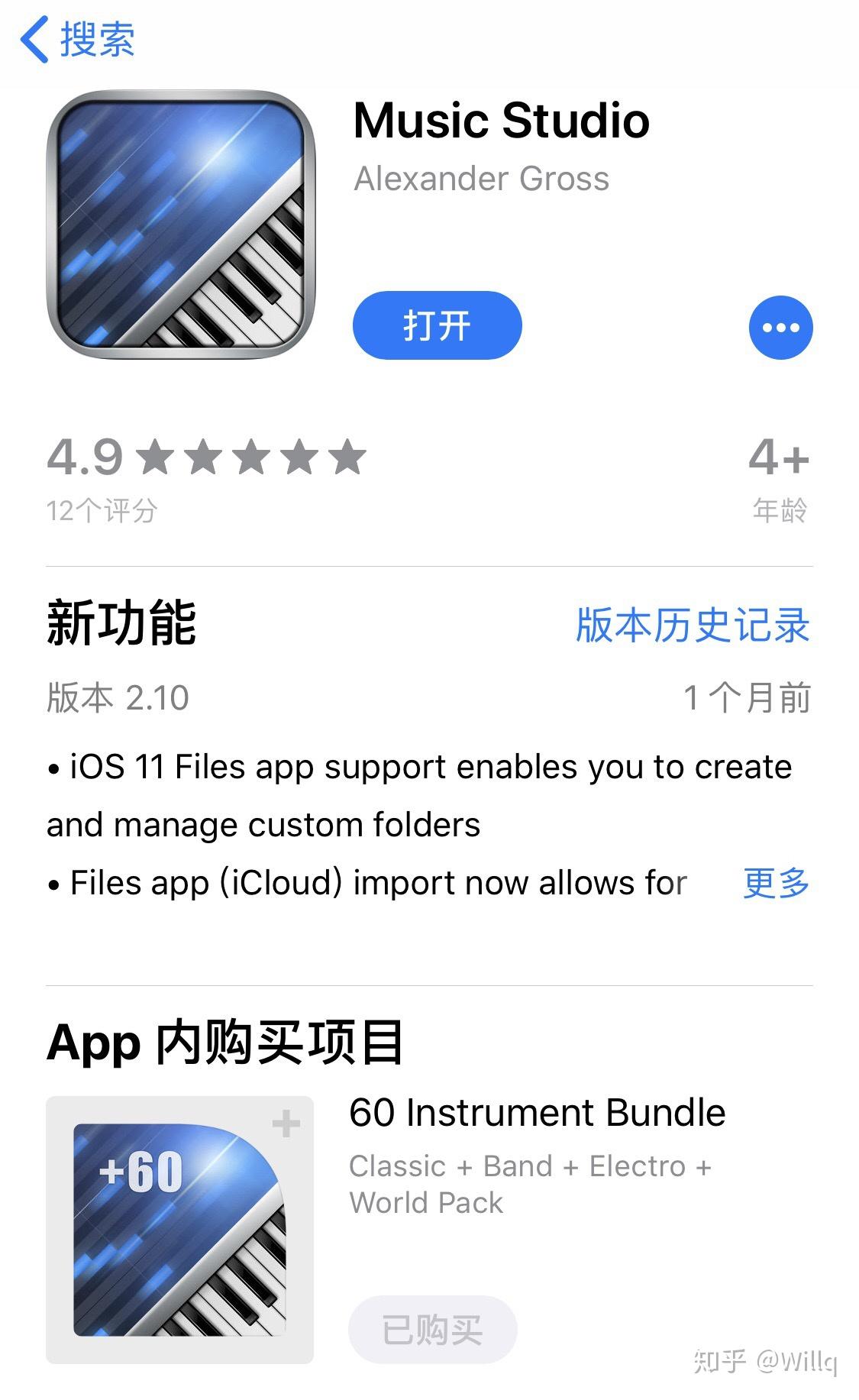Open developer Alexander Gross page

481,179
